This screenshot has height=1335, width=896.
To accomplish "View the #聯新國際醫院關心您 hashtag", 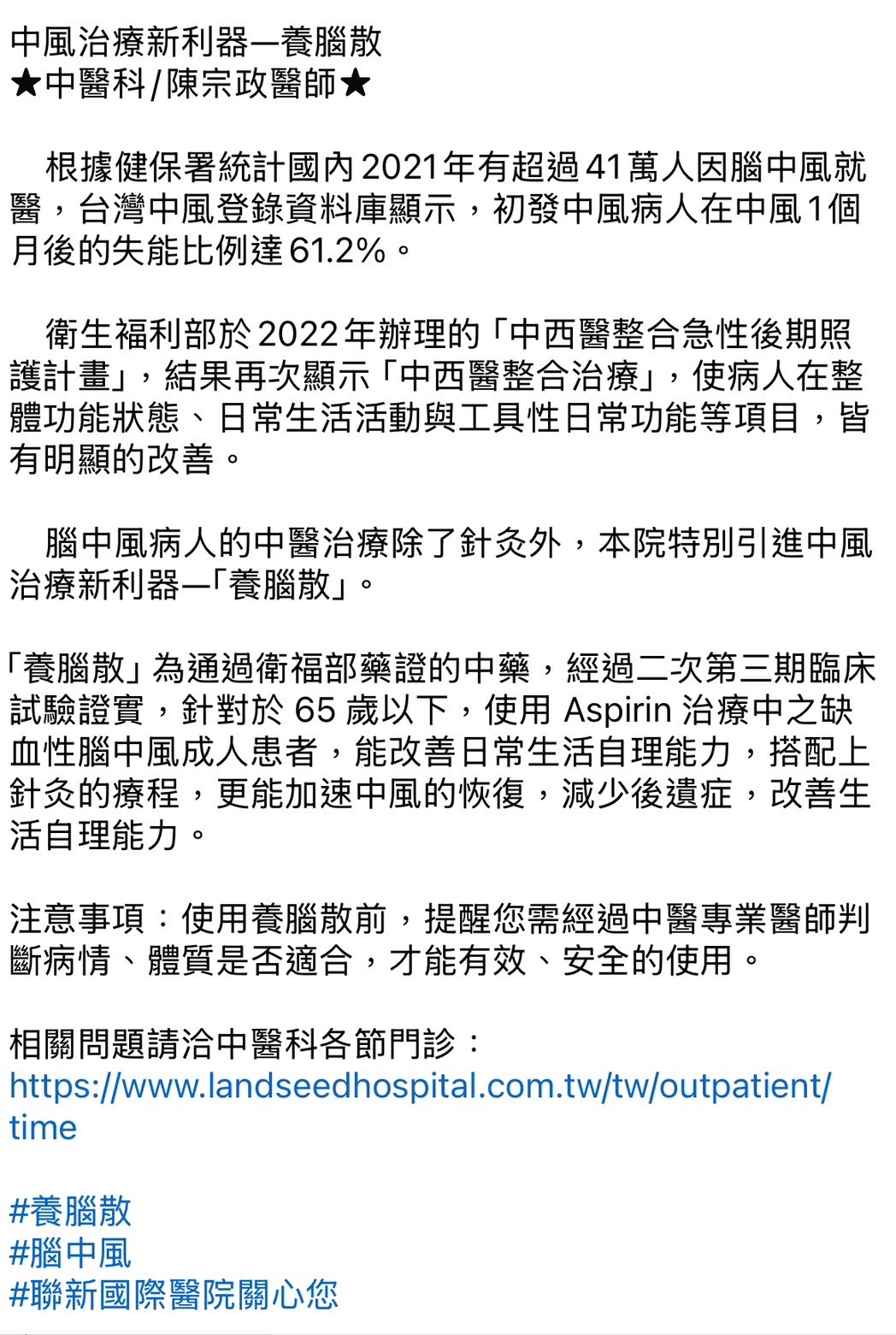I will tap(174, 1294).
